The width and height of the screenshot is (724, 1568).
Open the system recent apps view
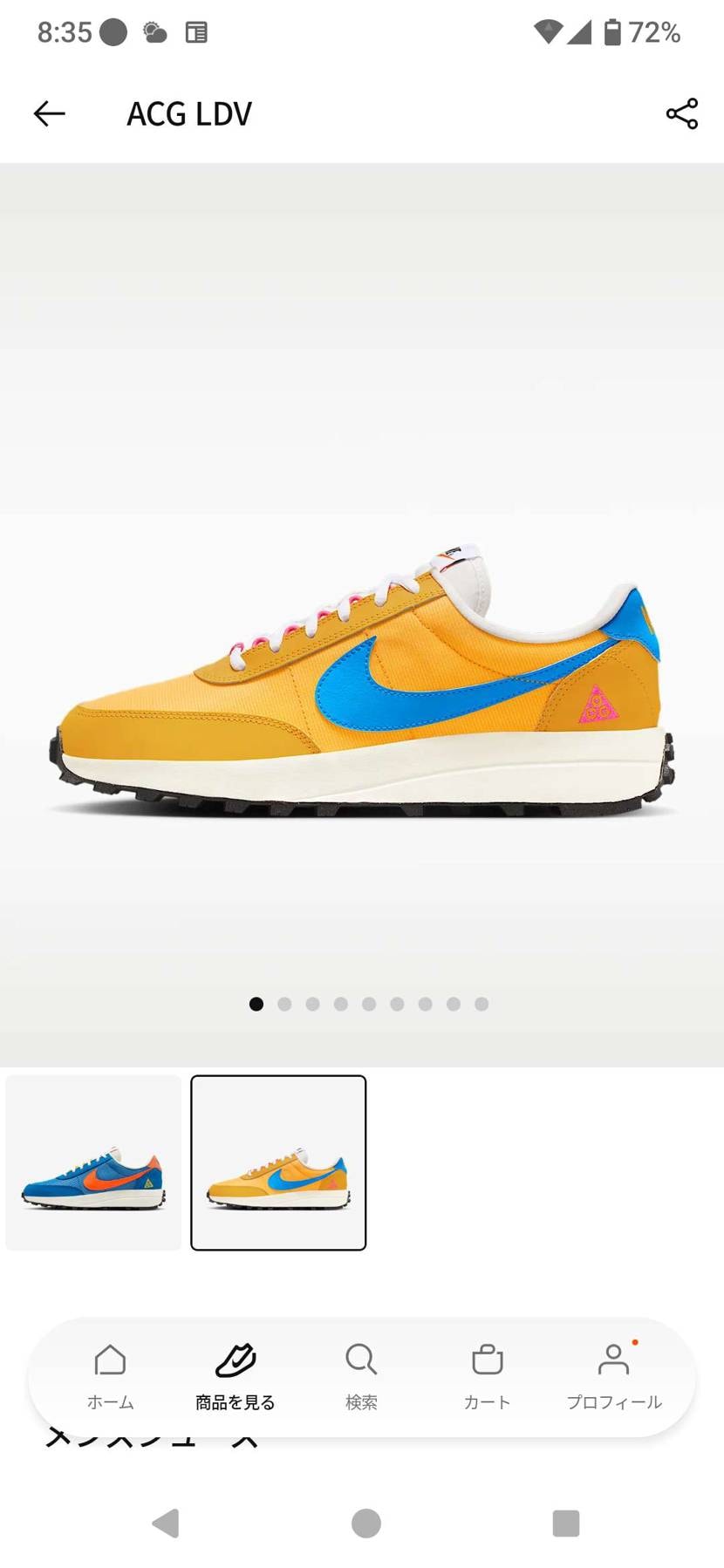coord(565,1524)
